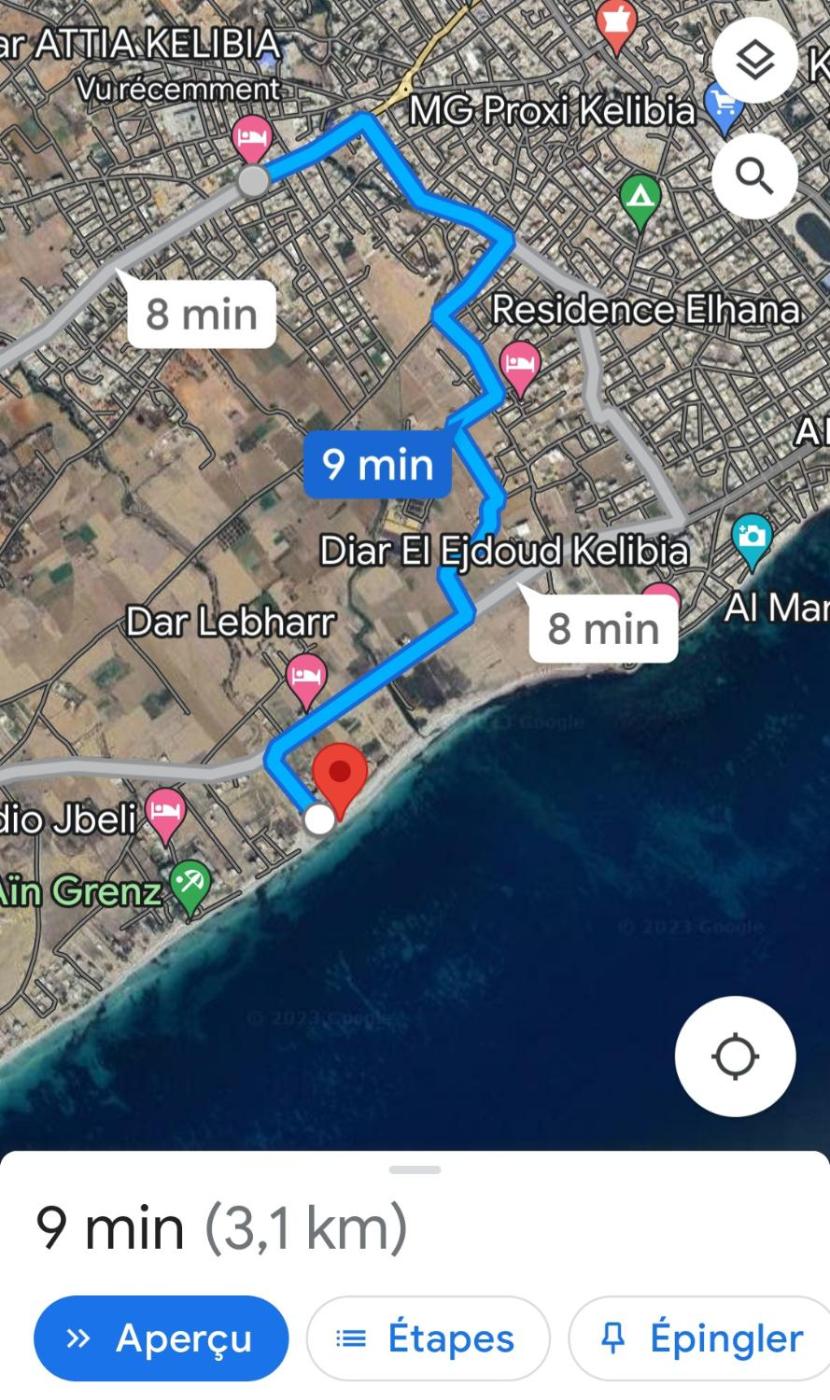Tap the Aïn Grenz beach marker
830x1400 pixels.
190,884
